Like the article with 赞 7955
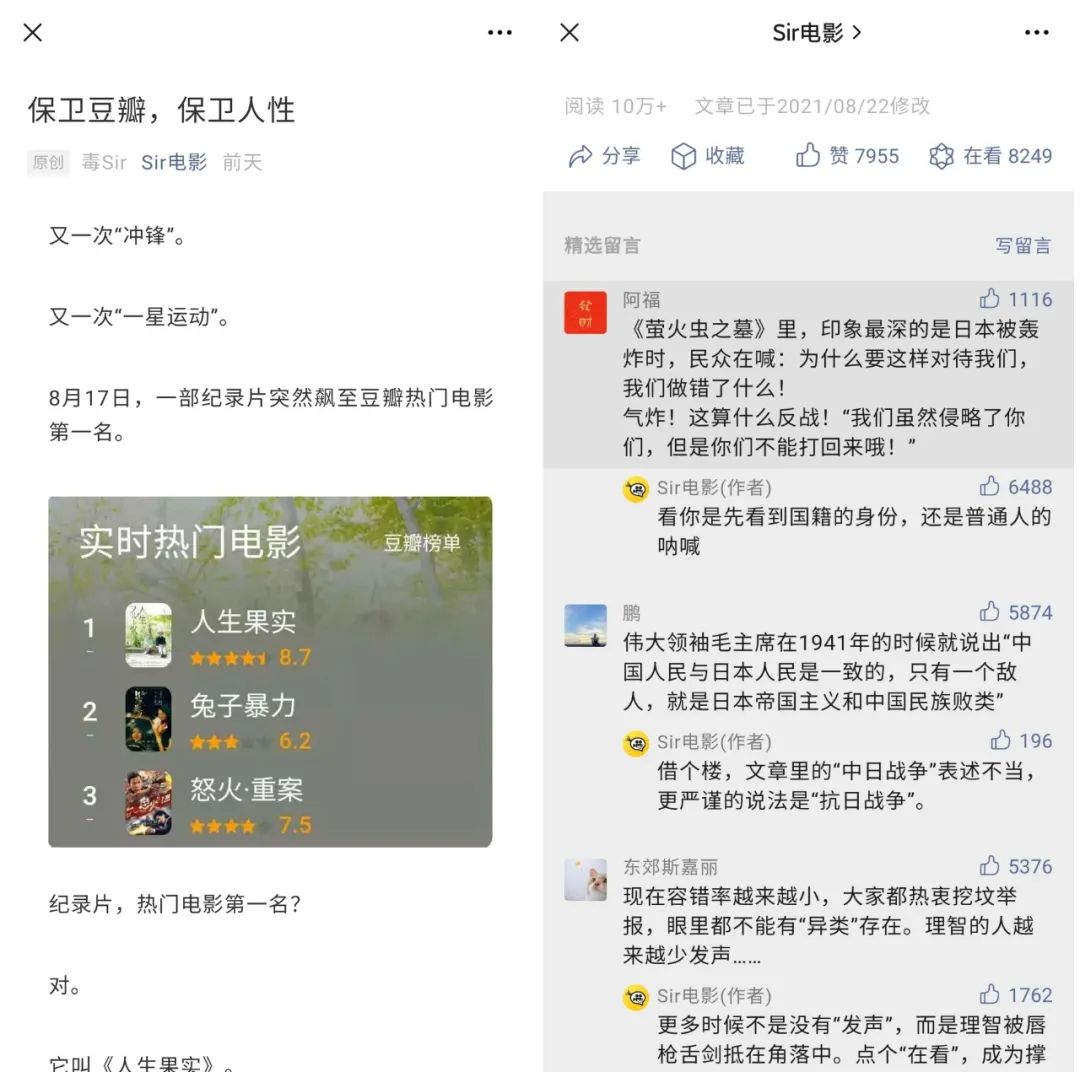 [847, 156]
